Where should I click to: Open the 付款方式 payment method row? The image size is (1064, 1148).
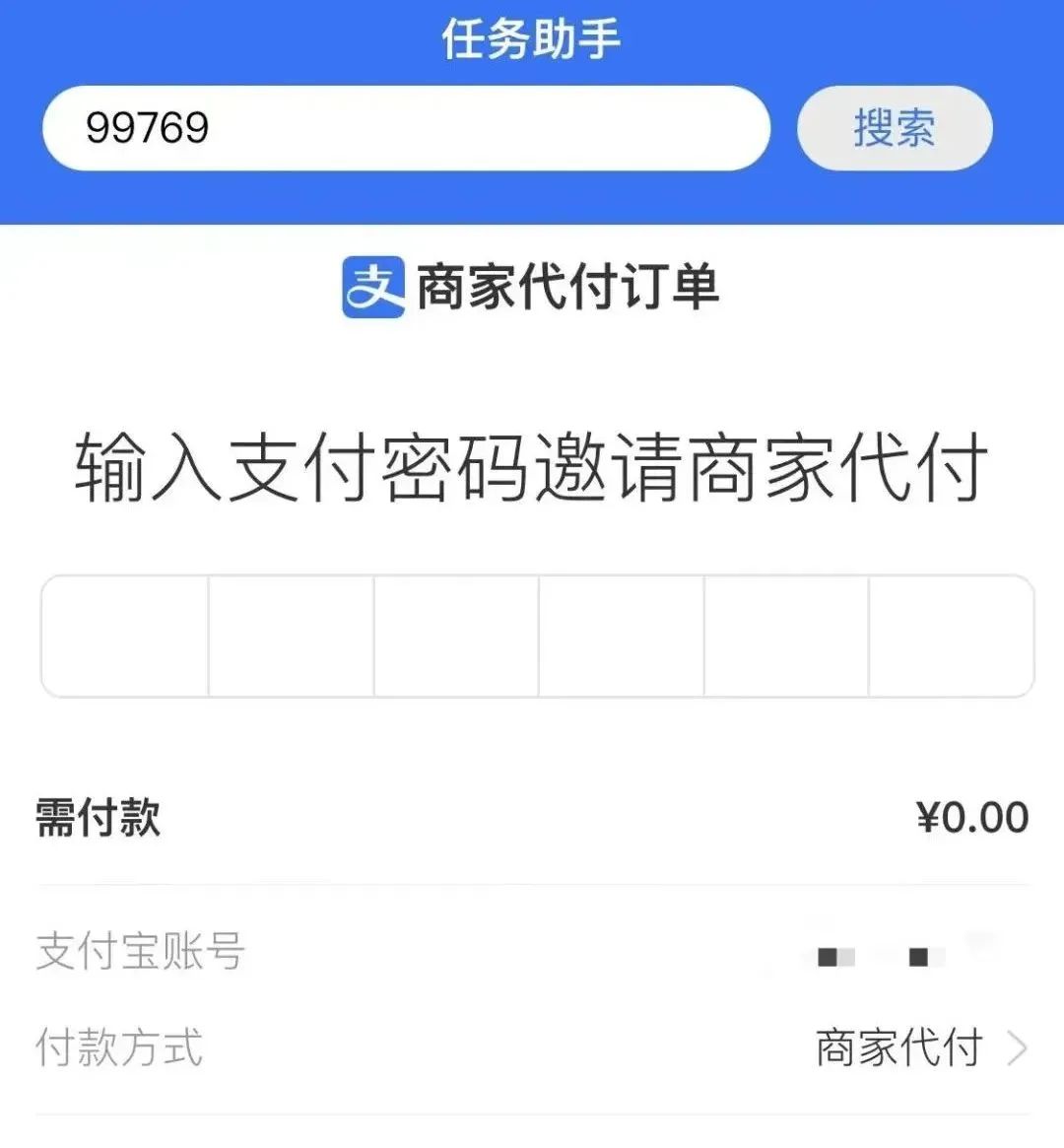click(x=532, y=1047)
